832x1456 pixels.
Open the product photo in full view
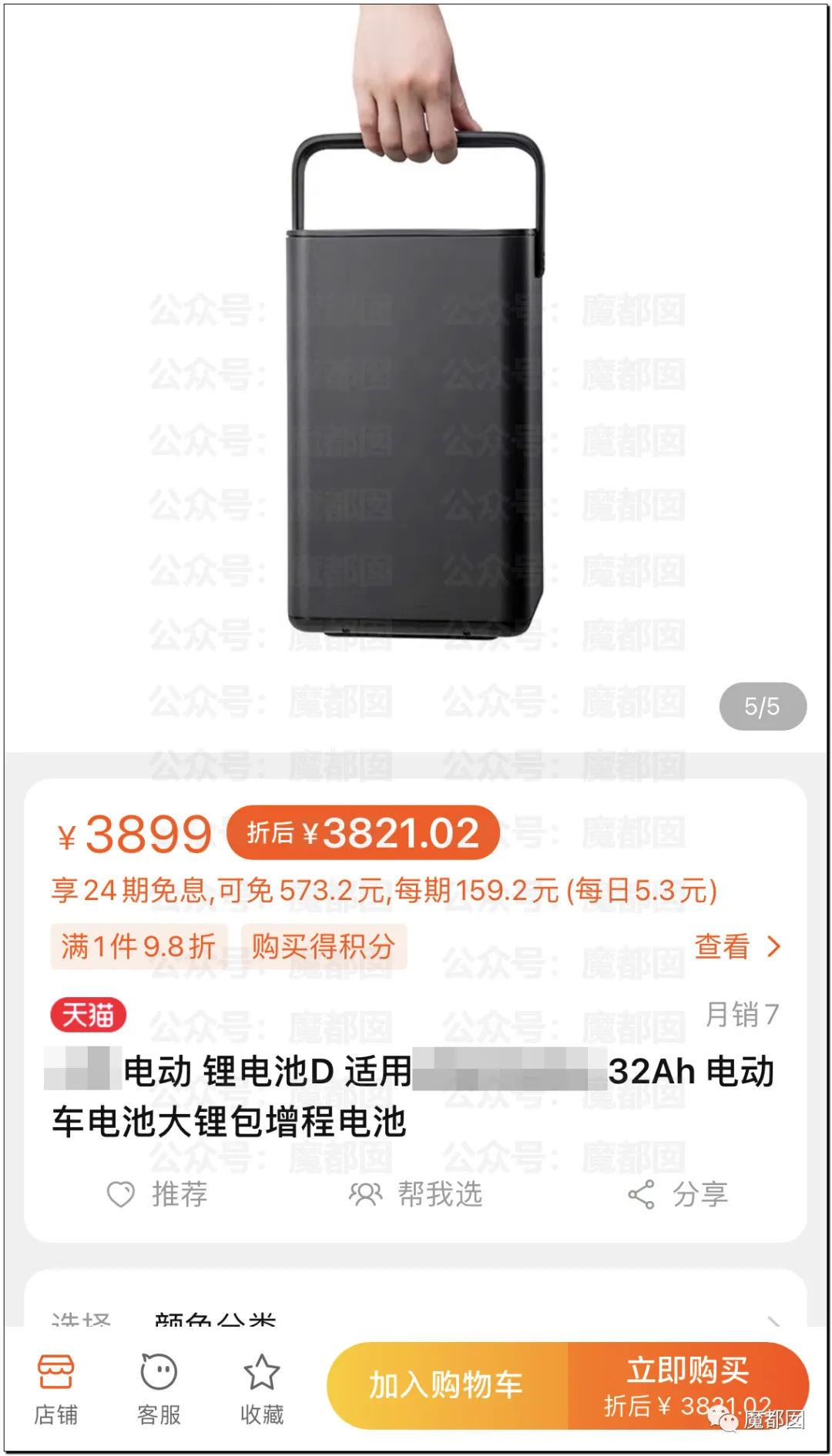point(416,377)
